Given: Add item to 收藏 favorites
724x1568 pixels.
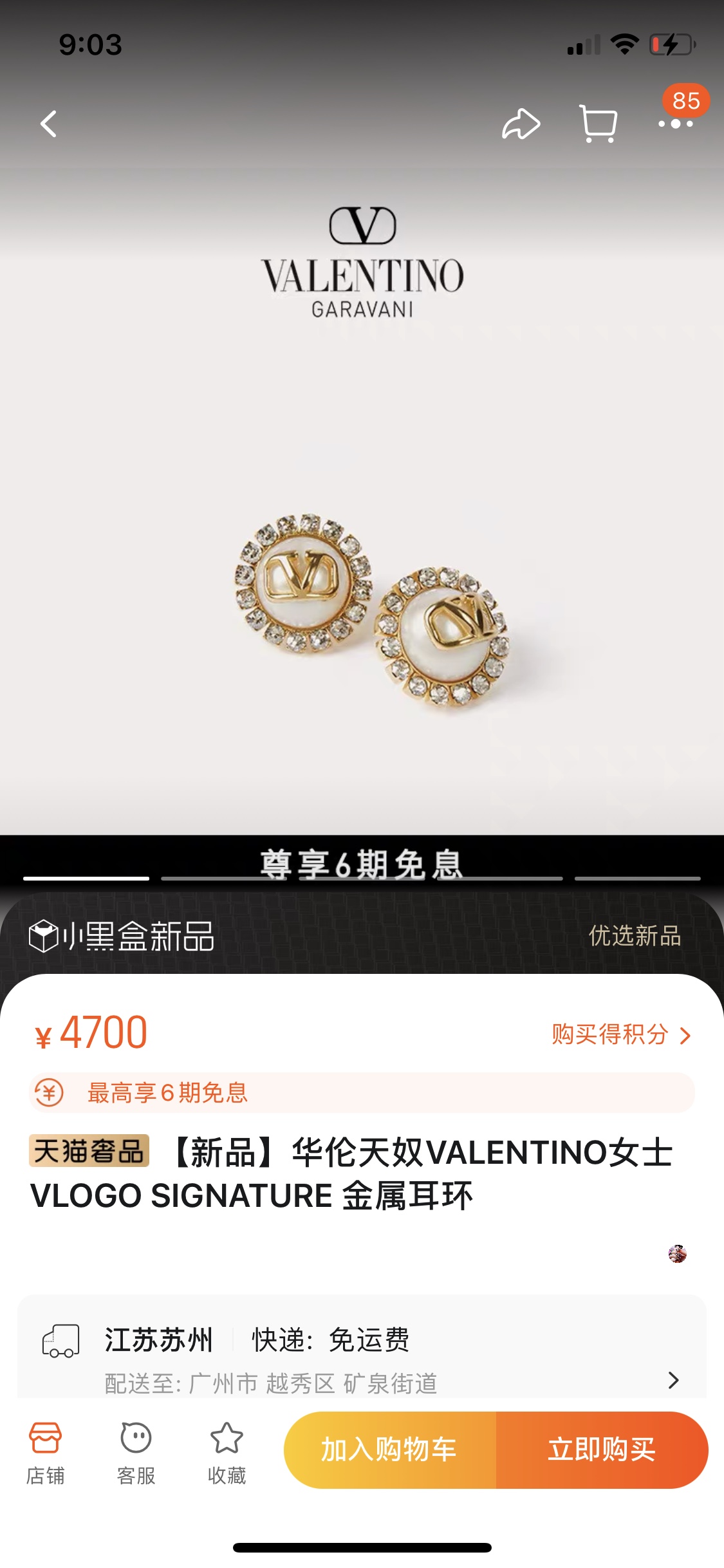Looking at the screenshot, I should pos(227,1452).
